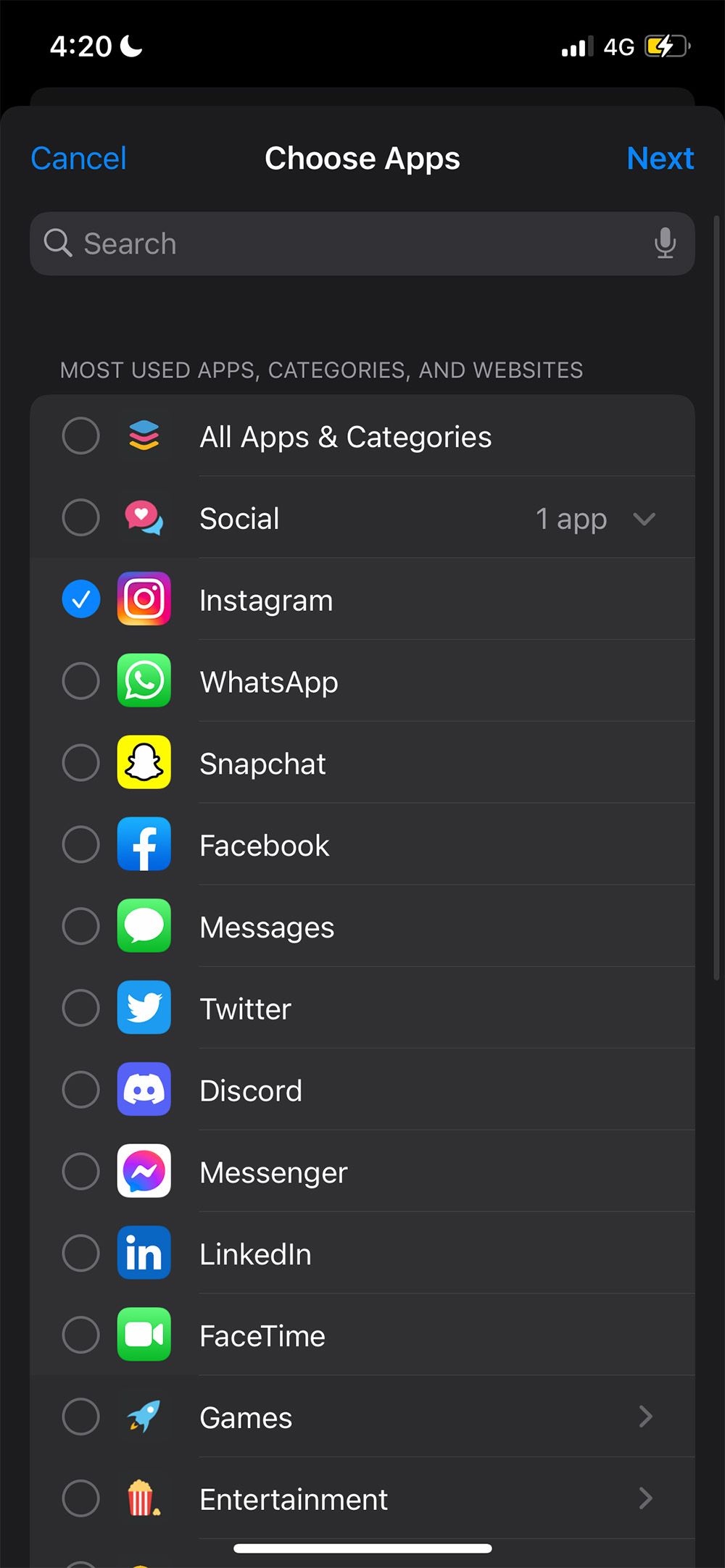Select the entire Social category
Screen dimensions: 725x1568
tap(81, 518)
